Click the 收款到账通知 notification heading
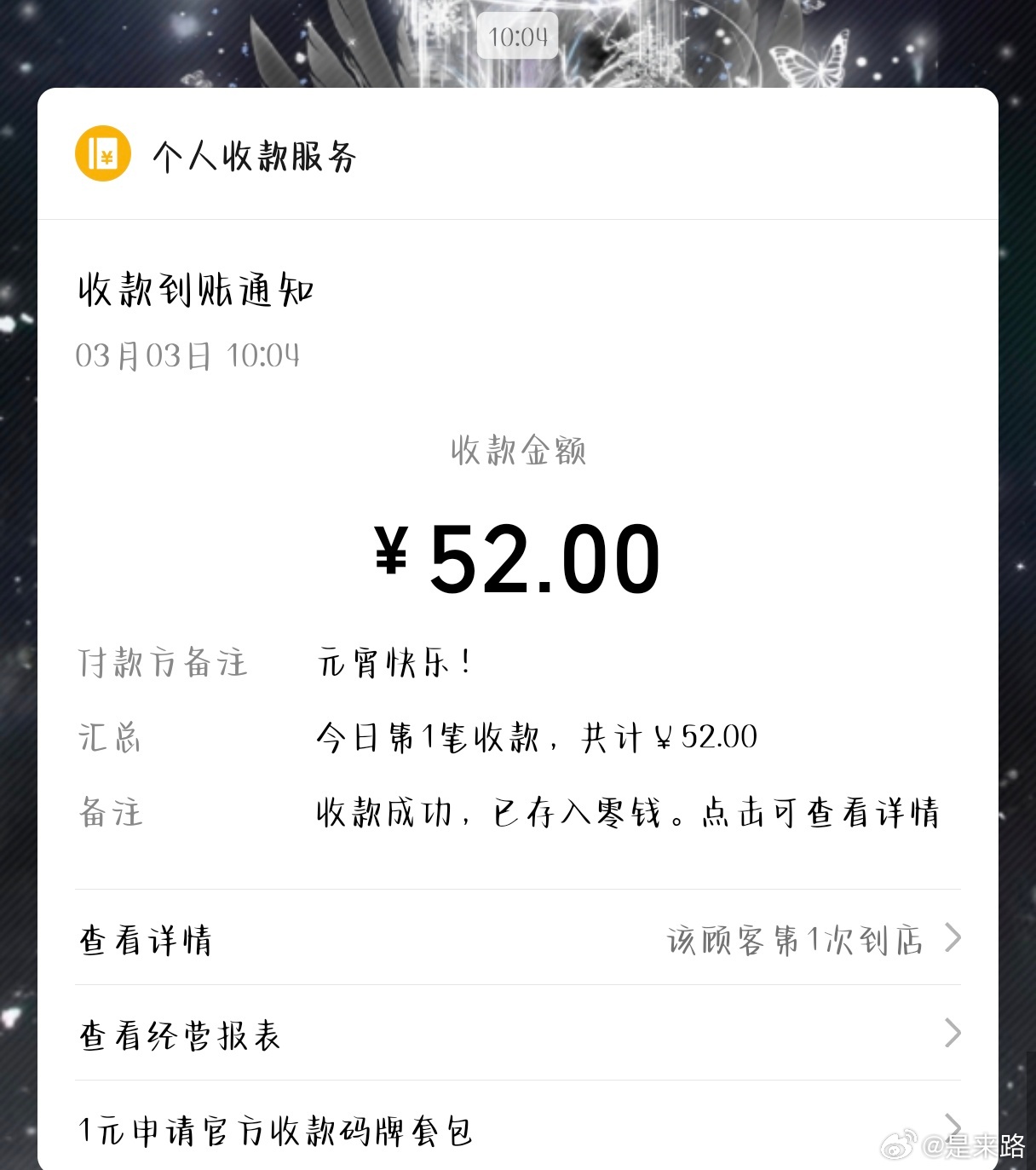The width and height of the screenshot is (1036, 1170). (x=194, y=288)
